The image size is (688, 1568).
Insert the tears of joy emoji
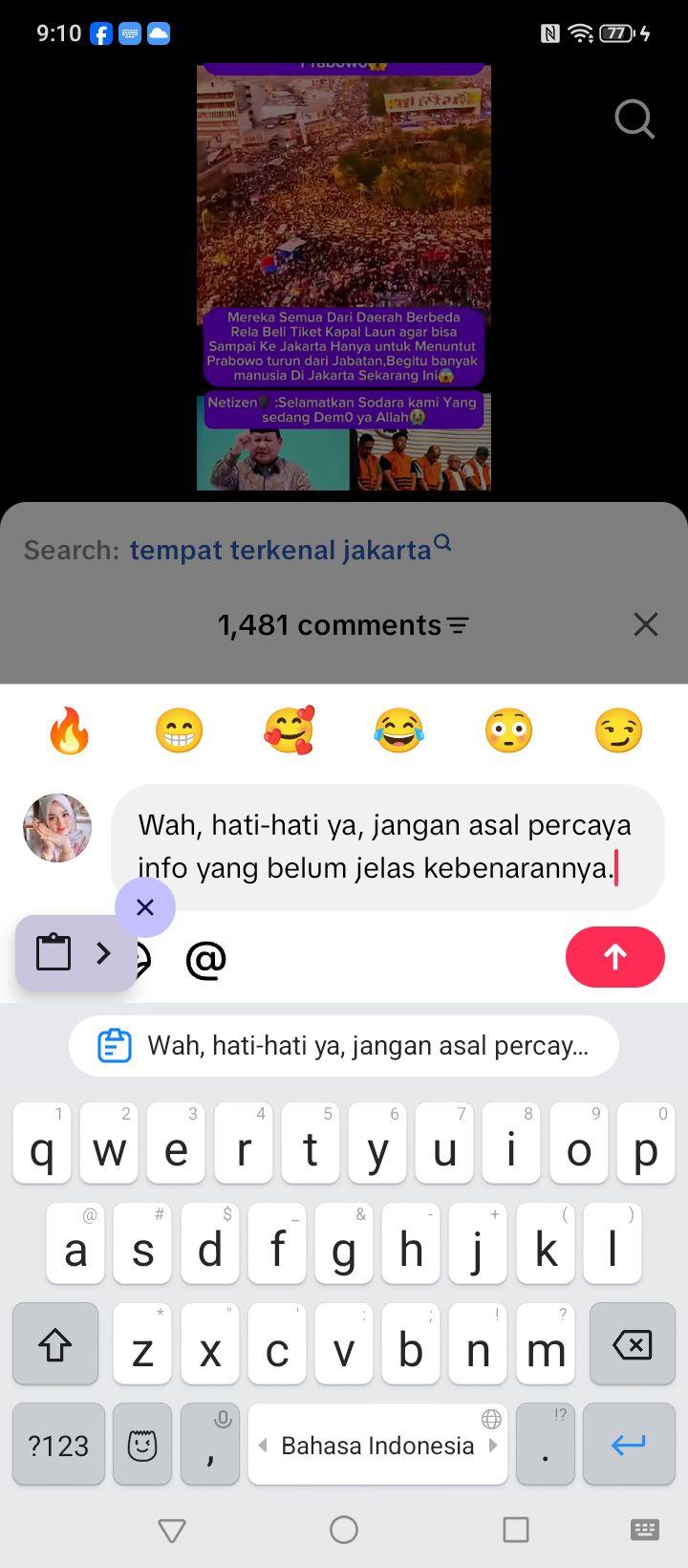(398, 731)
